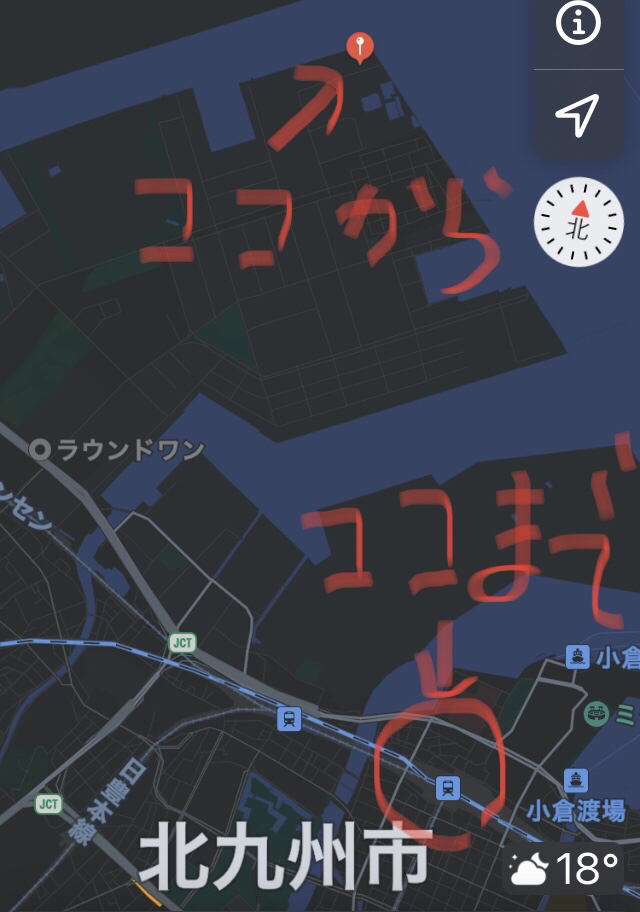640x912 pixels.
Task: Select the red dropped pin marker
Action: [x=360, y=47]
